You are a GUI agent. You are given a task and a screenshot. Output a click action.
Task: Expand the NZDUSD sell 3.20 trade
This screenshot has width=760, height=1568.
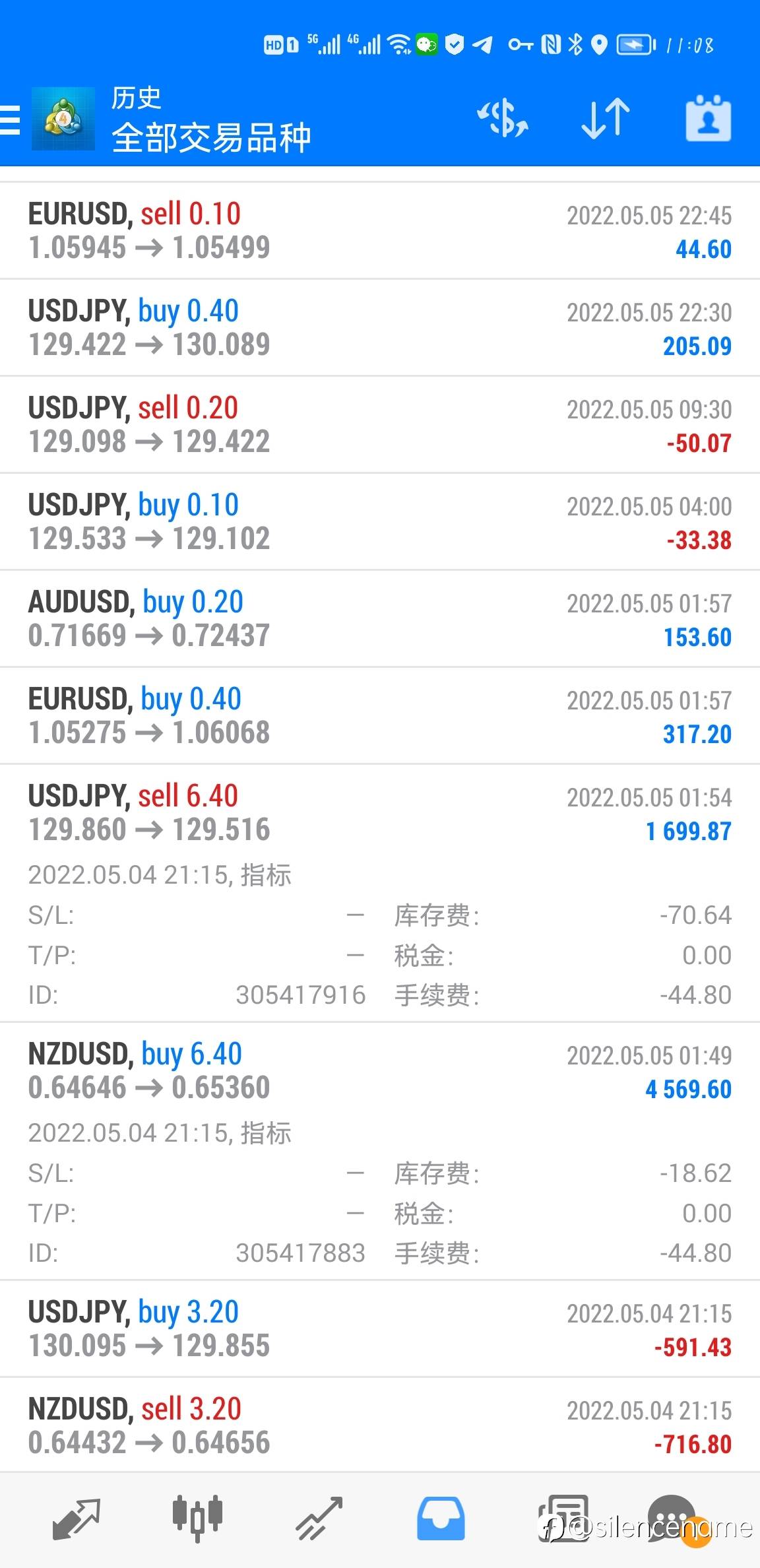coord(380,1426)
